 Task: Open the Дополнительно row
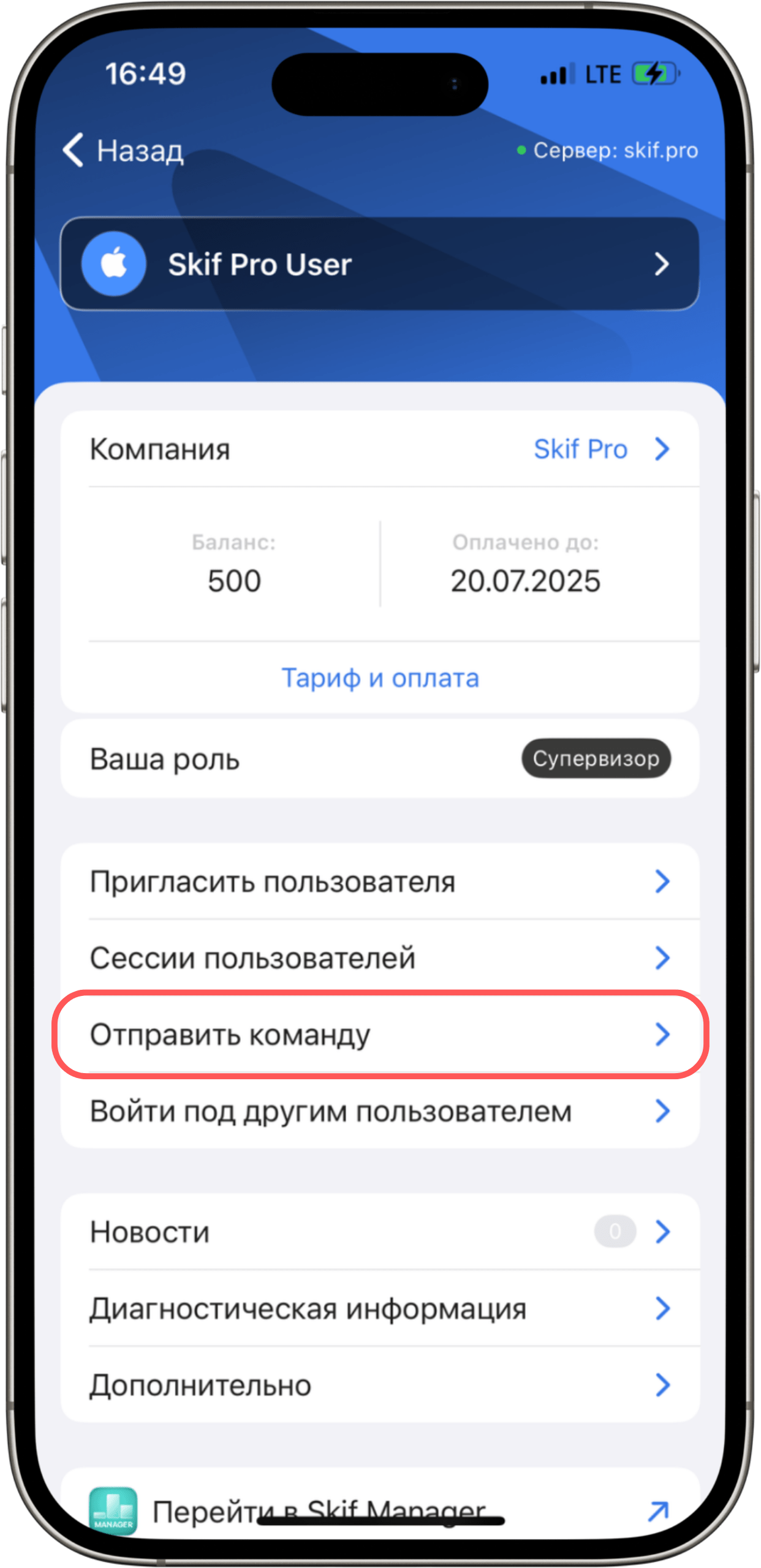tap(380, 1385)
